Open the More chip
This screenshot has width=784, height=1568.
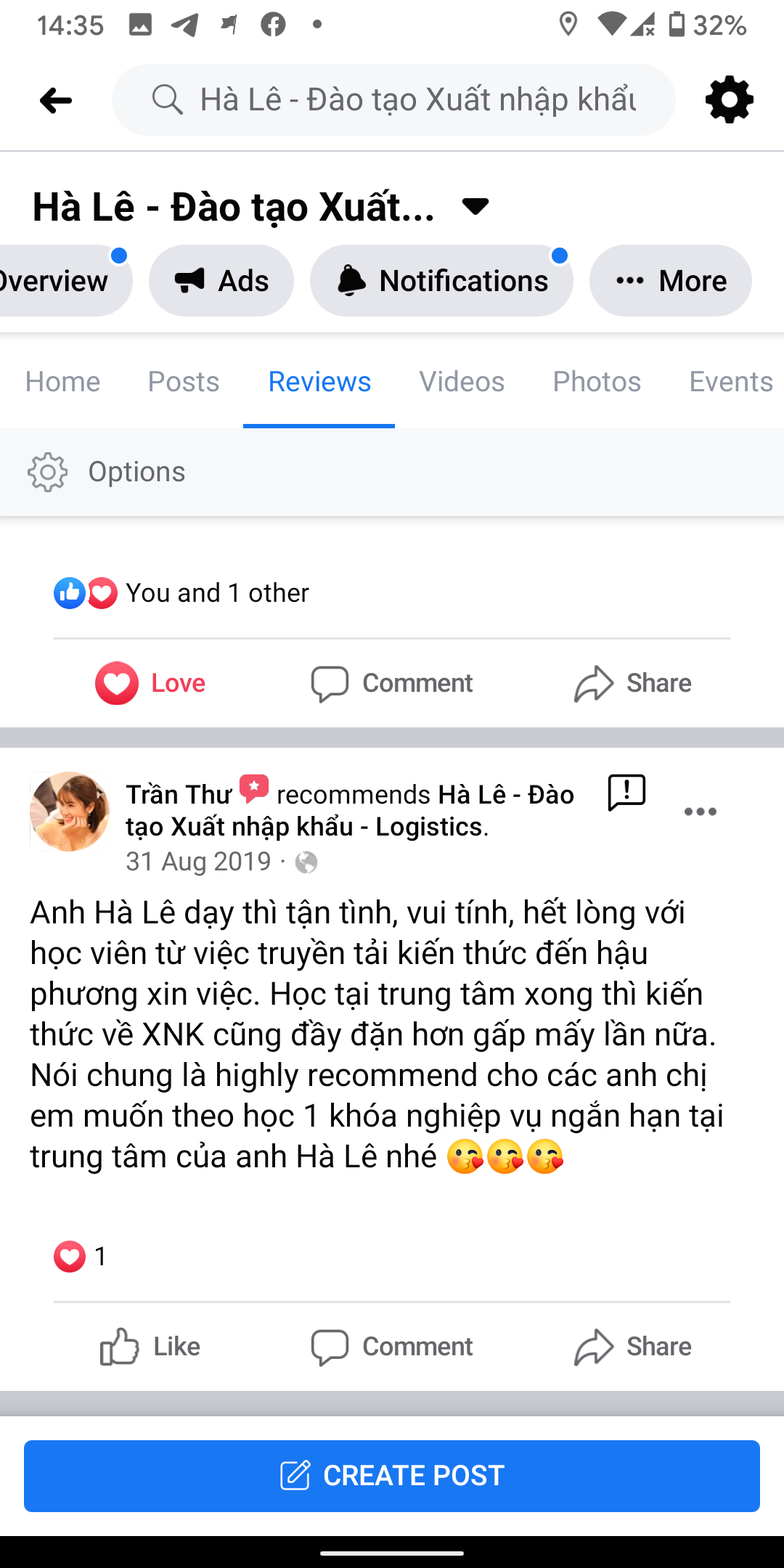coord(670,281)
